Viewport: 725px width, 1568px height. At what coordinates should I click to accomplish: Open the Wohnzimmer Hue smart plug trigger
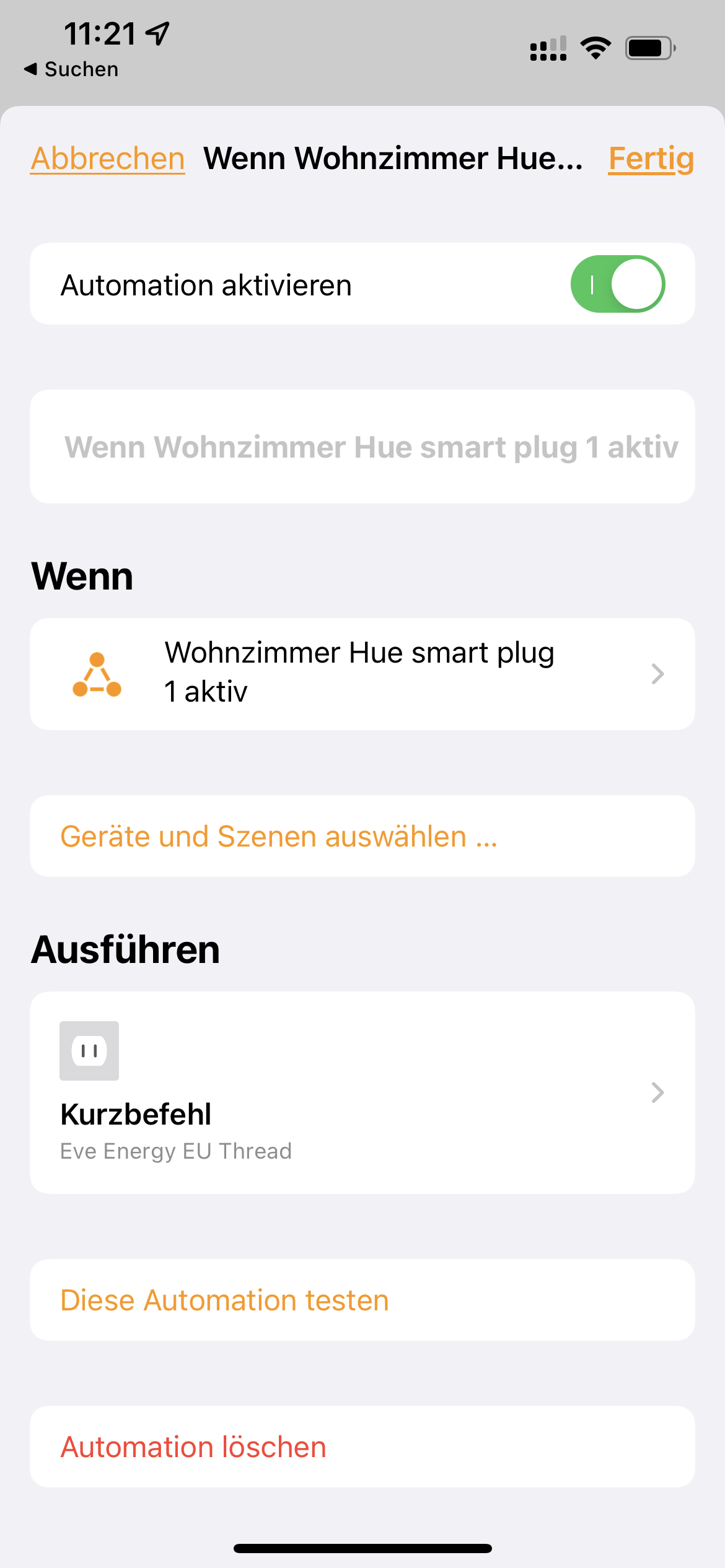coord(362,673)
